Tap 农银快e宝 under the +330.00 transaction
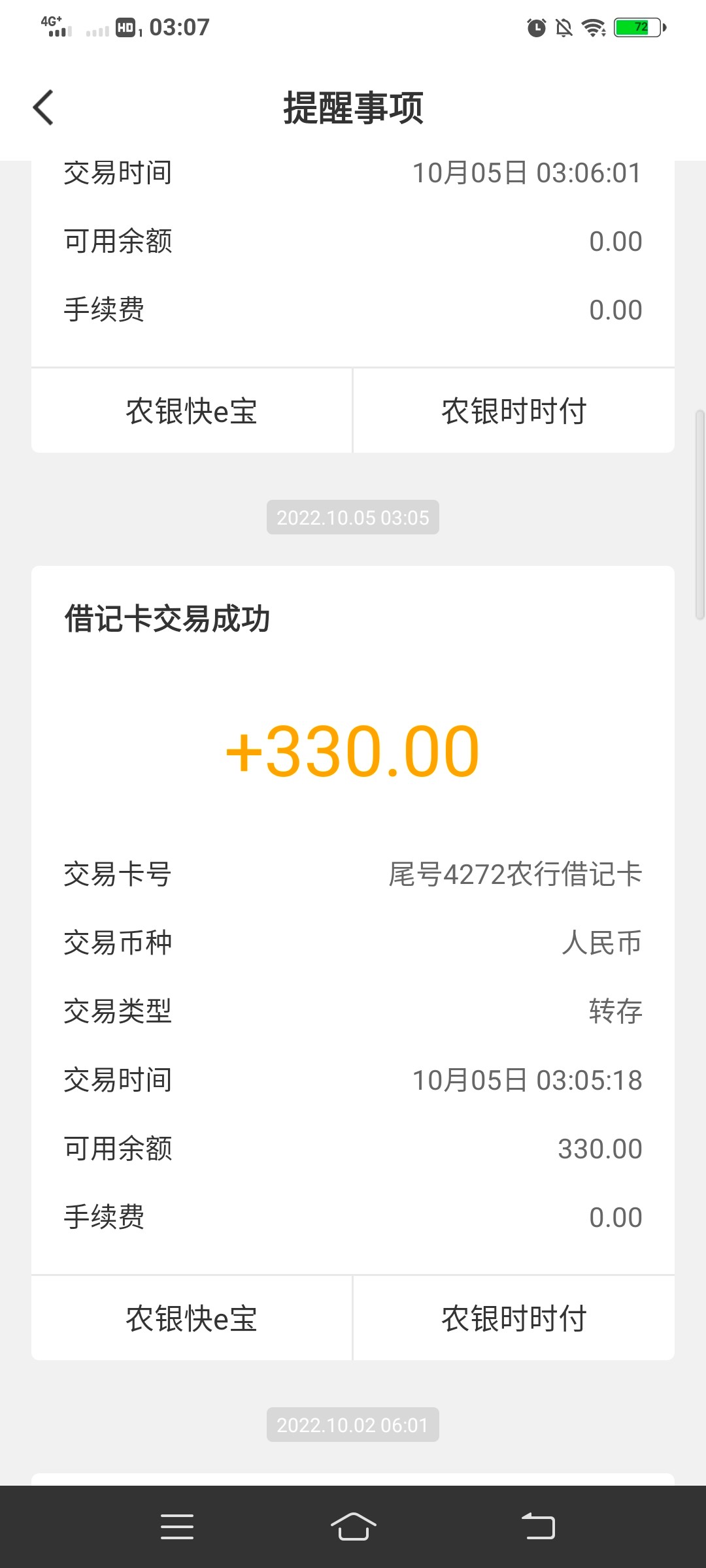706x1568 pixels. click(192, 1318)
